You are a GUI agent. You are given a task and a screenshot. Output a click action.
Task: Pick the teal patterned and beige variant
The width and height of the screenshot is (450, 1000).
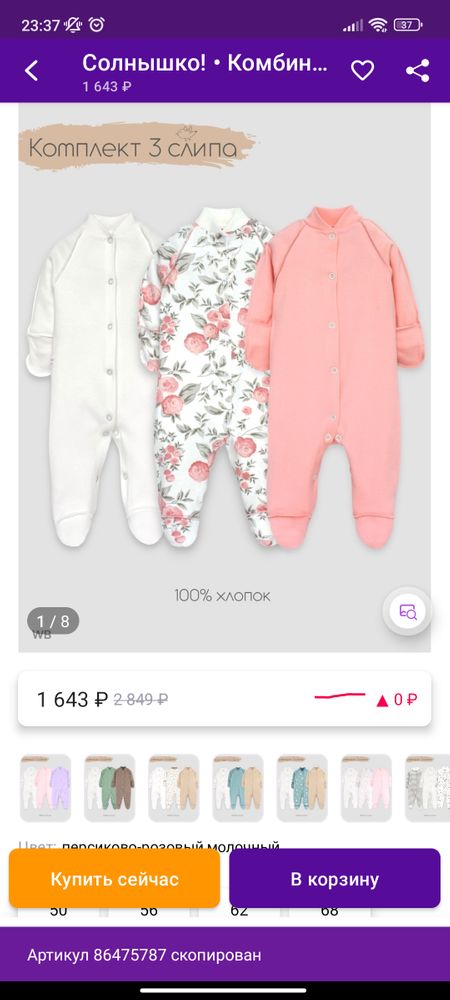point(303,788)
